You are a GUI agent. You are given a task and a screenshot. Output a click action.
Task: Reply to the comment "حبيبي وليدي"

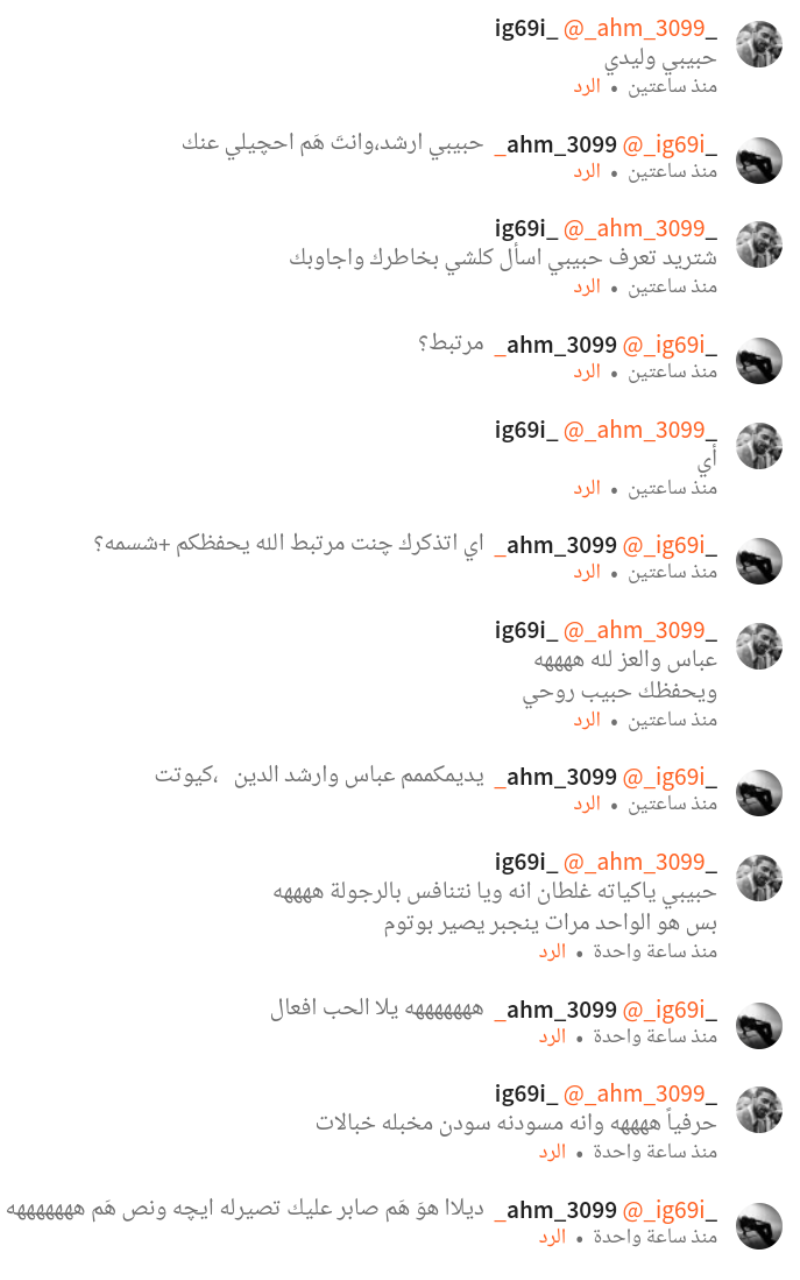click(x=586, y=87)
